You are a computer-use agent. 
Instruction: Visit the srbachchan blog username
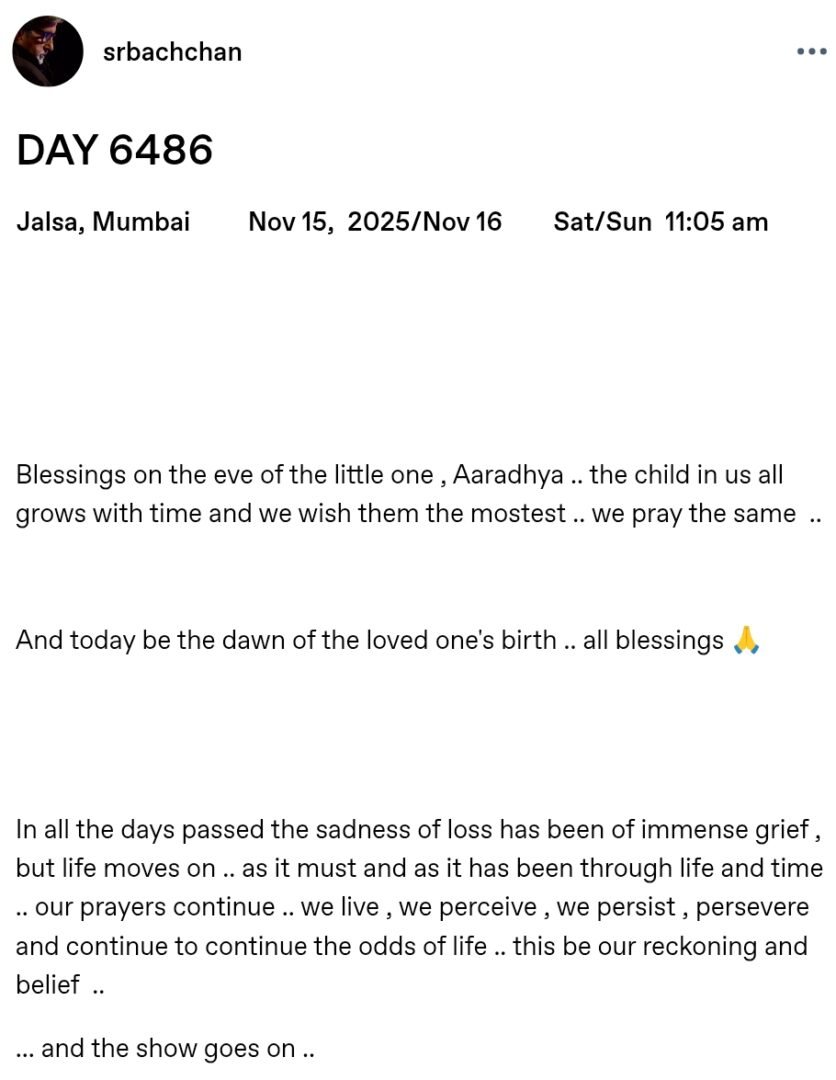pyautogui.click(x=172, y=52)
